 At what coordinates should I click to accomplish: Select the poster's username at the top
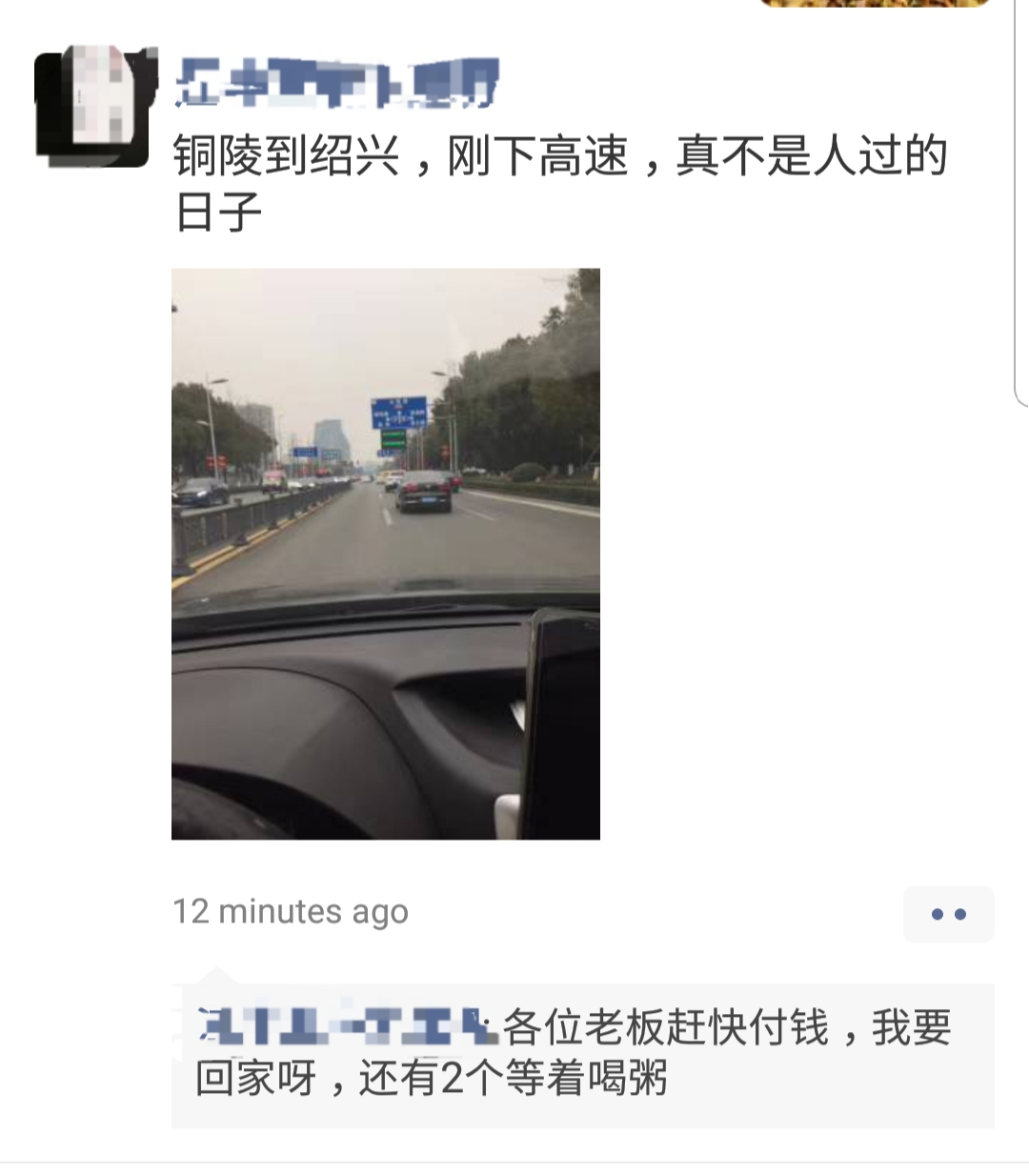(338, 84)
